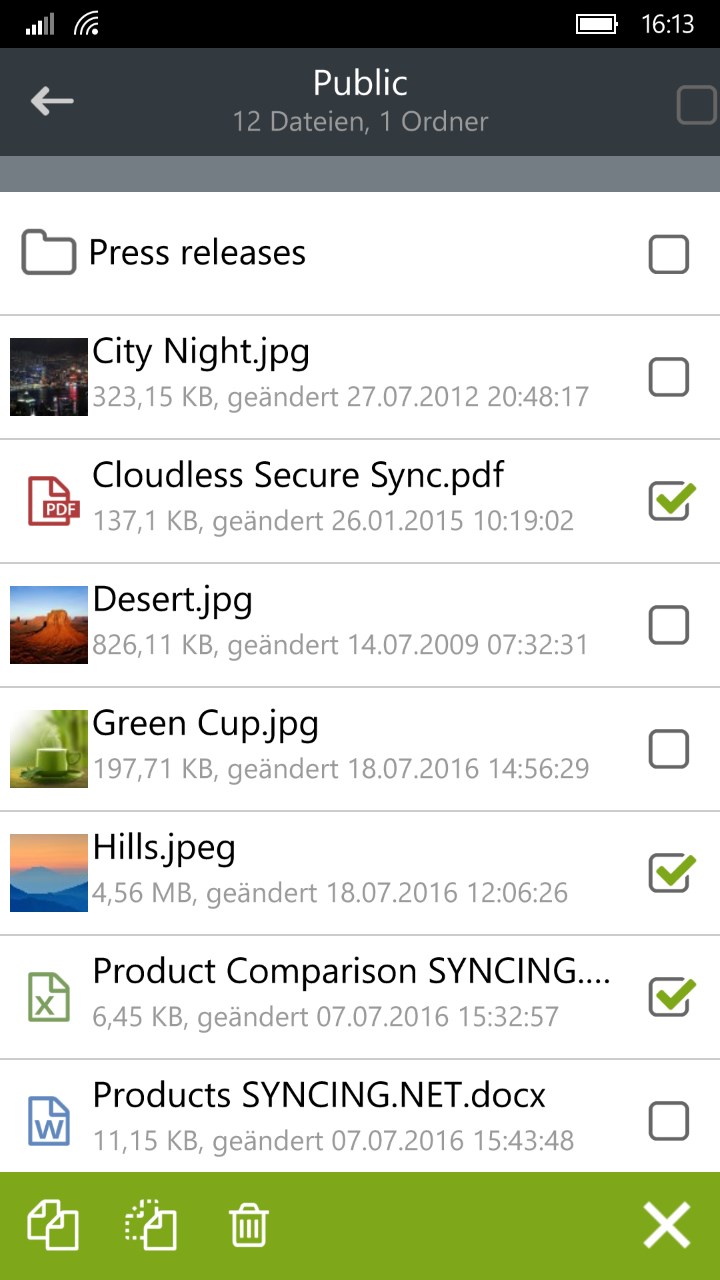Uncheck Cloudless Secure Sync.pdf
This screenshot has width=720, height=1280.
(x=669, y=501)
